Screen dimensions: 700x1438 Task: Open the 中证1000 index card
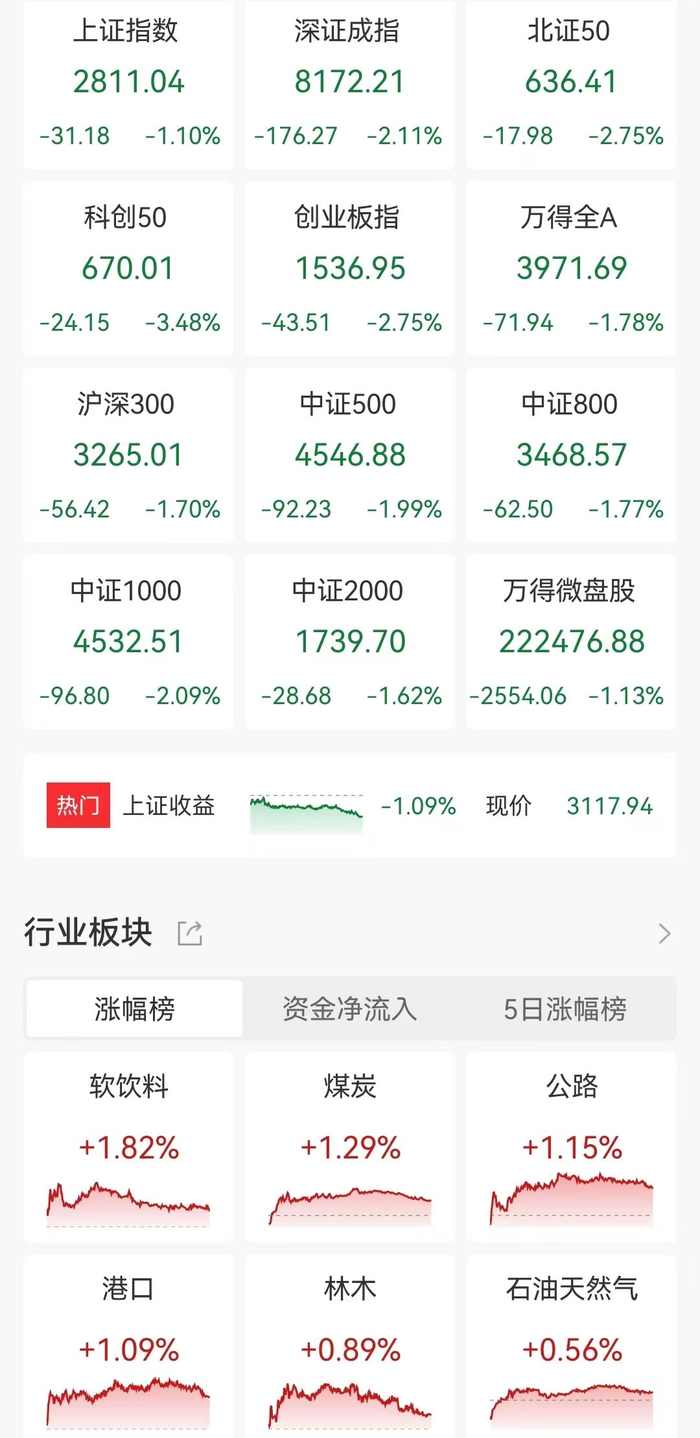point(128,642)
